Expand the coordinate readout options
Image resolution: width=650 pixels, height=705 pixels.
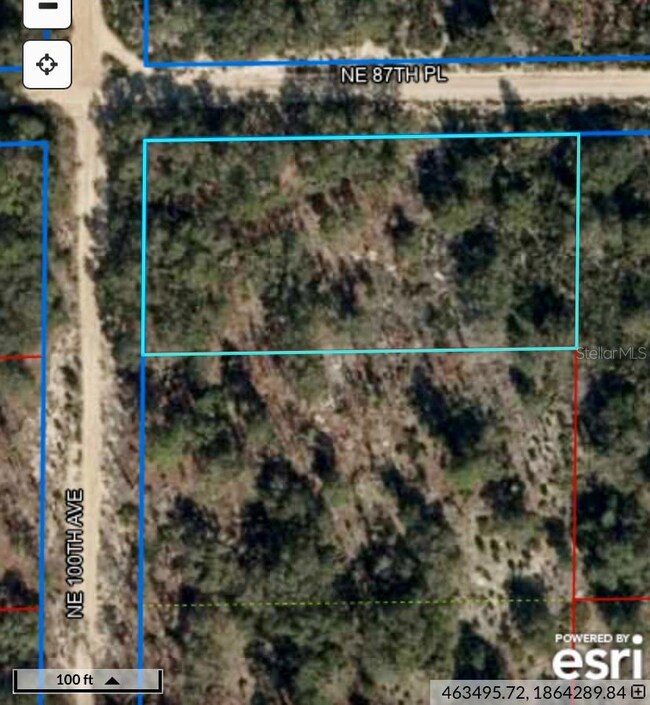[x=638, y=692]
